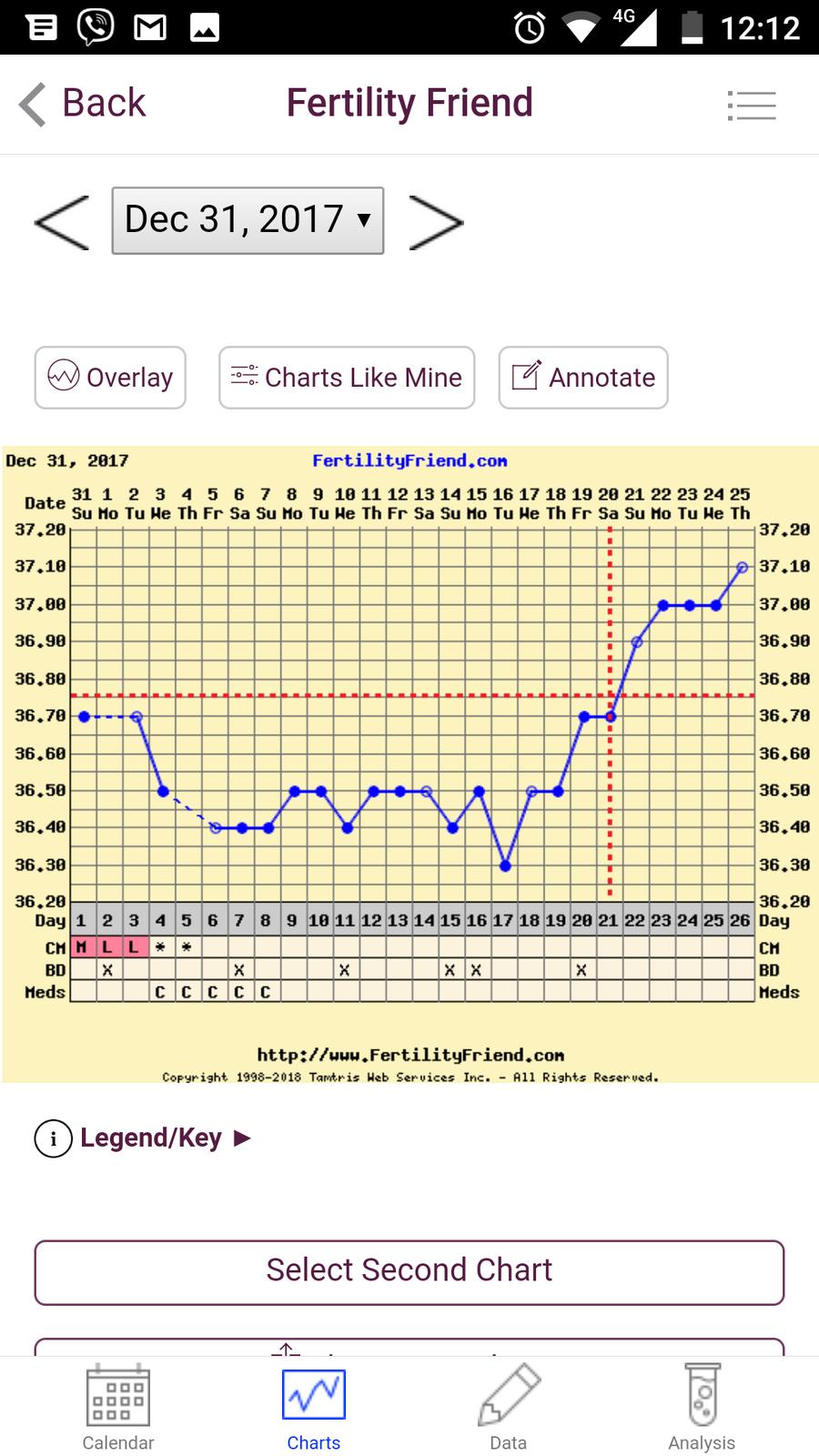Go to the next chart cycle
Image resolution: width=819 pixels, height=1456 pixels.
click(436, 221)
